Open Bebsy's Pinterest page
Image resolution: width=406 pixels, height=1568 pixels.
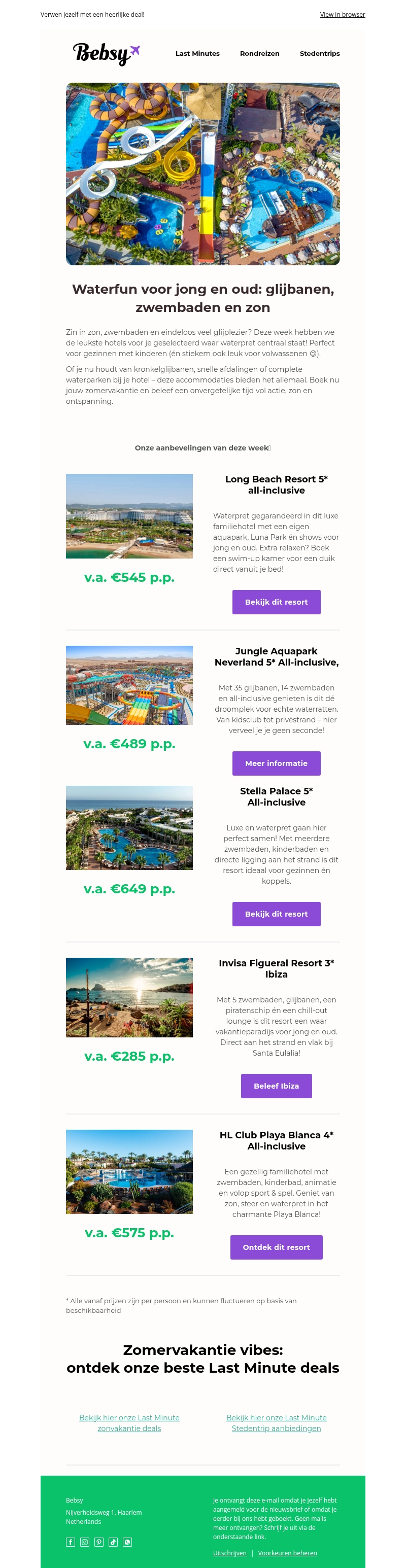[x=98, y=1542]
